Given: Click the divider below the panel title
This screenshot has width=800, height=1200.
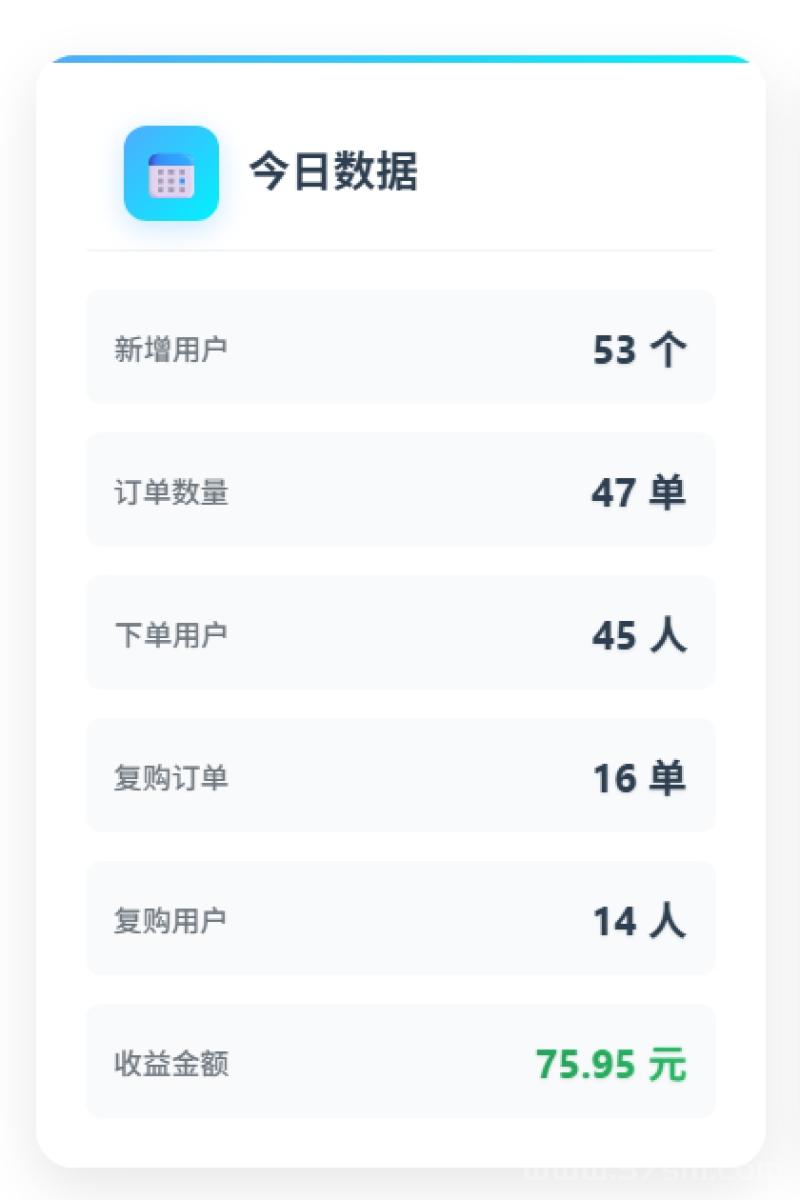Looking at the screenshot, I should click(x=400, y=247).
